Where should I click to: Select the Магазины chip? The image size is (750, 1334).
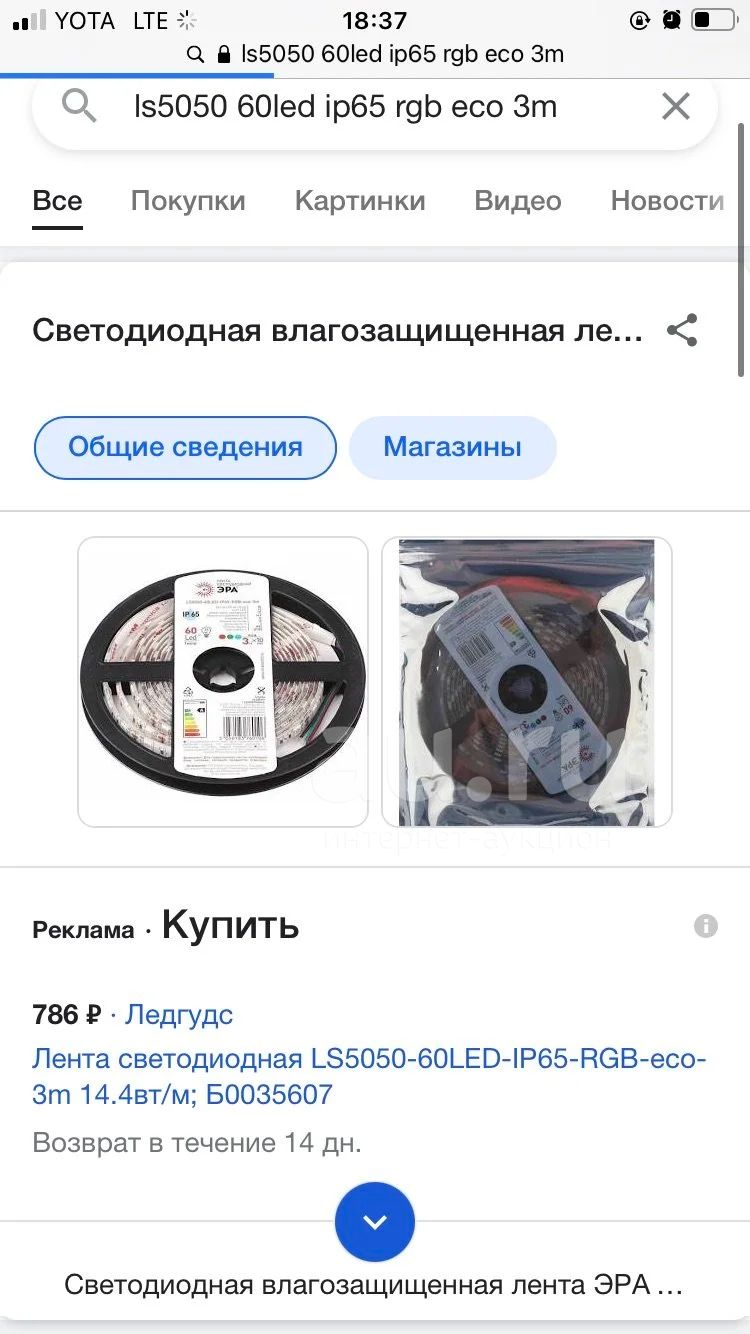[x=452, y=447]
